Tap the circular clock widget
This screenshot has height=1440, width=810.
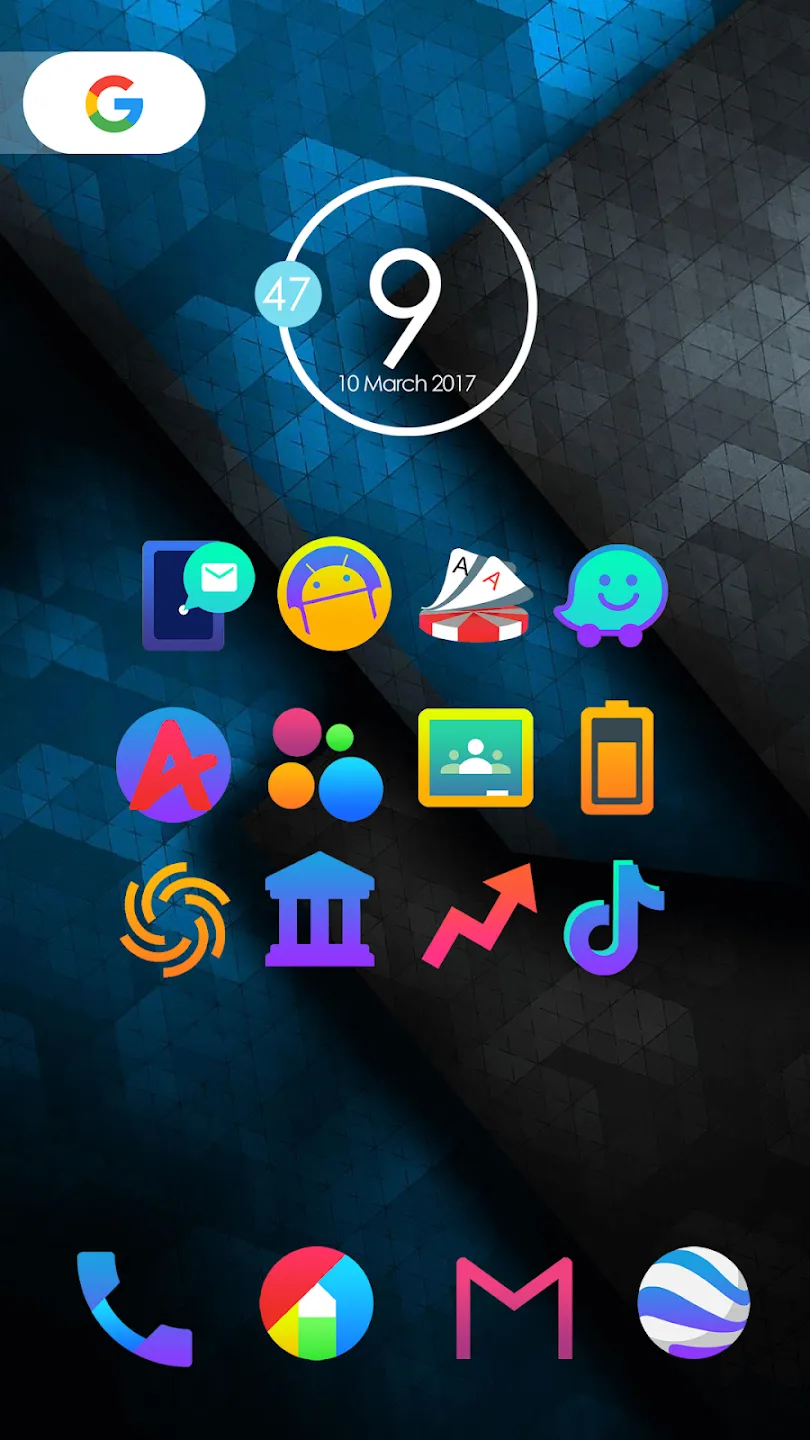pos(406,306)
